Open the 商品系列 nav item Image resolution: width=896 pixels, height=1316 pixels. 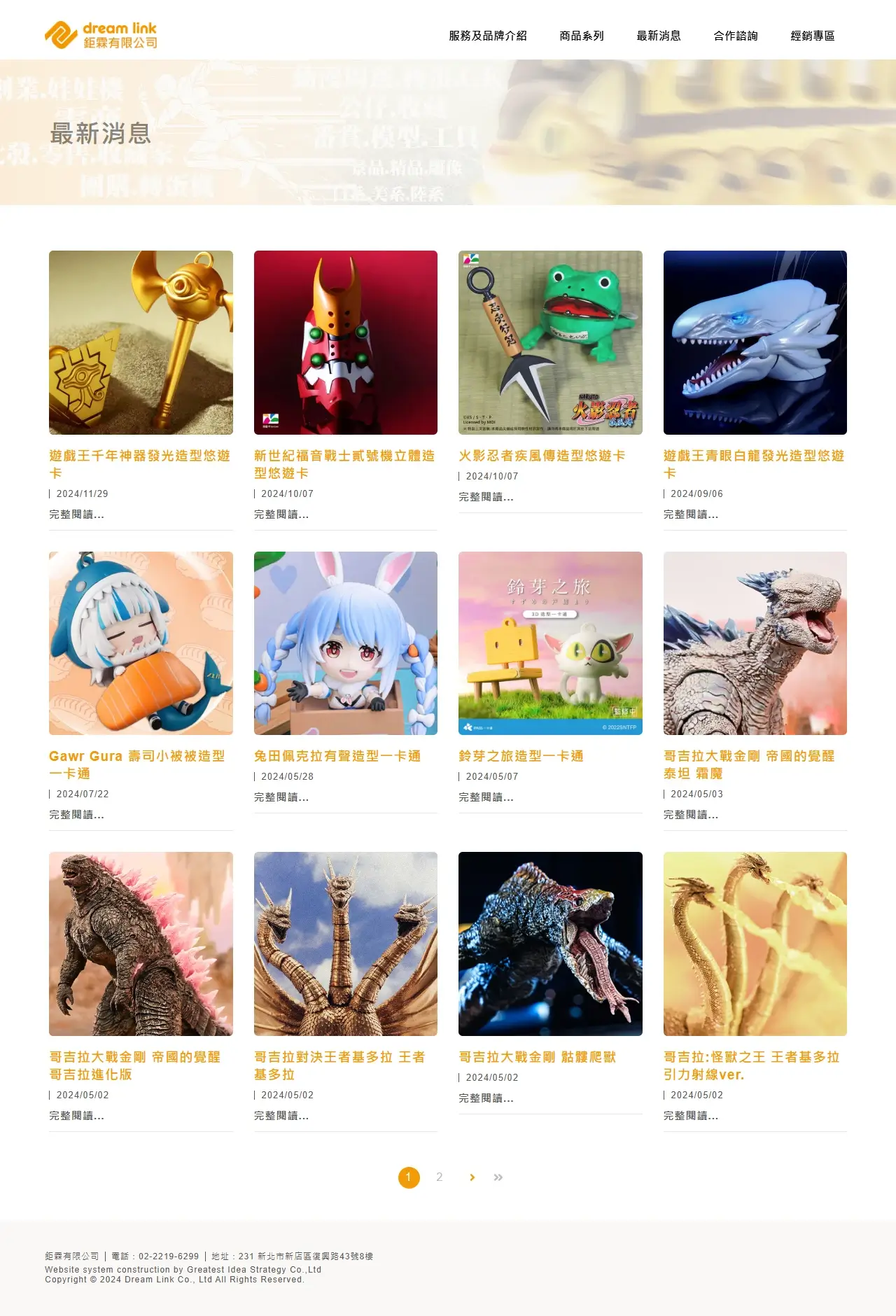point(581,36)
